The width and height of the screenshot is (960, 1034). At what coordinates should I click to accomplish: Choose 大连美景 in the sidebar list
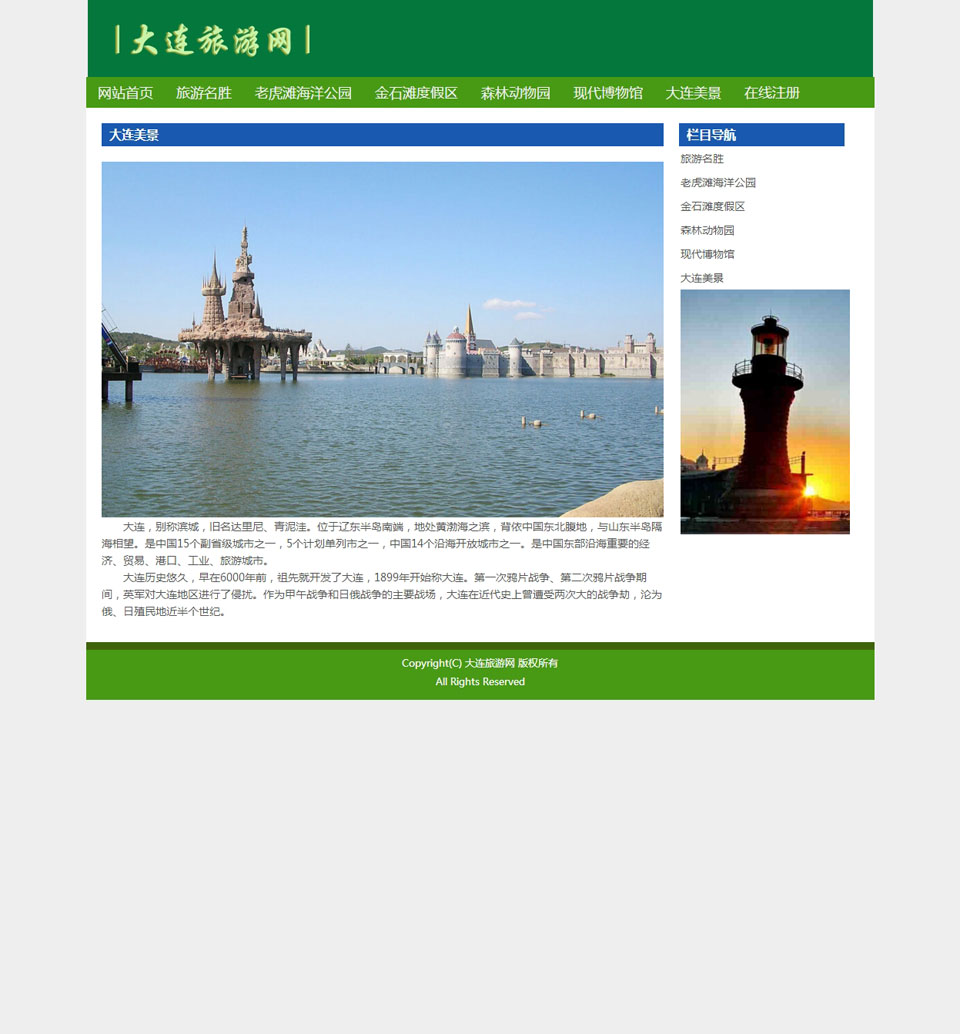[702, 279]
